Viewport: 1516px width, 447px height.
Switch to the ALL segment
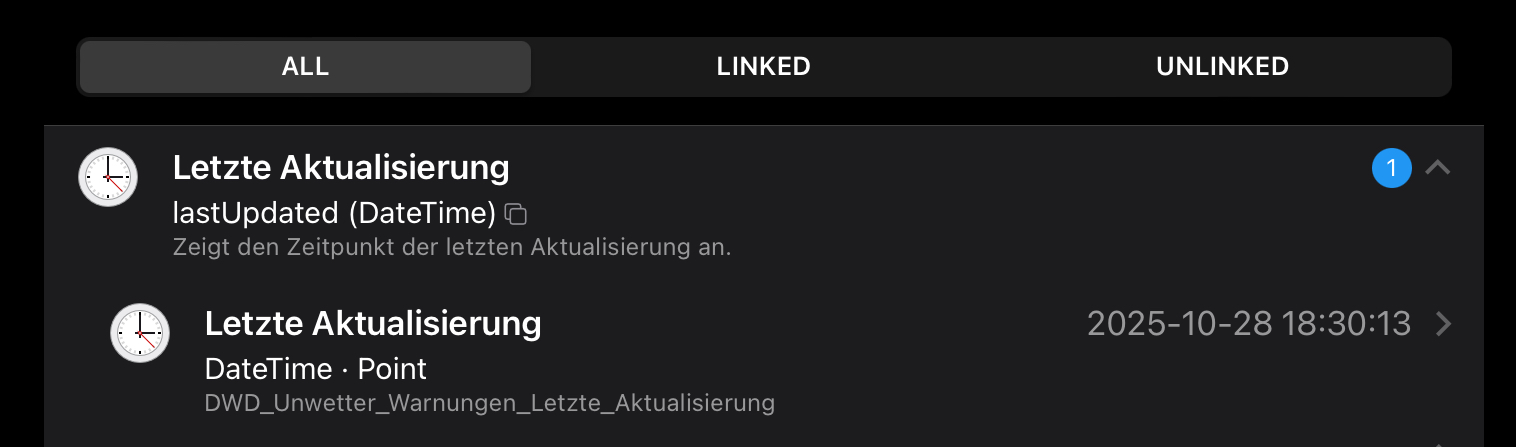pos(305,67)
